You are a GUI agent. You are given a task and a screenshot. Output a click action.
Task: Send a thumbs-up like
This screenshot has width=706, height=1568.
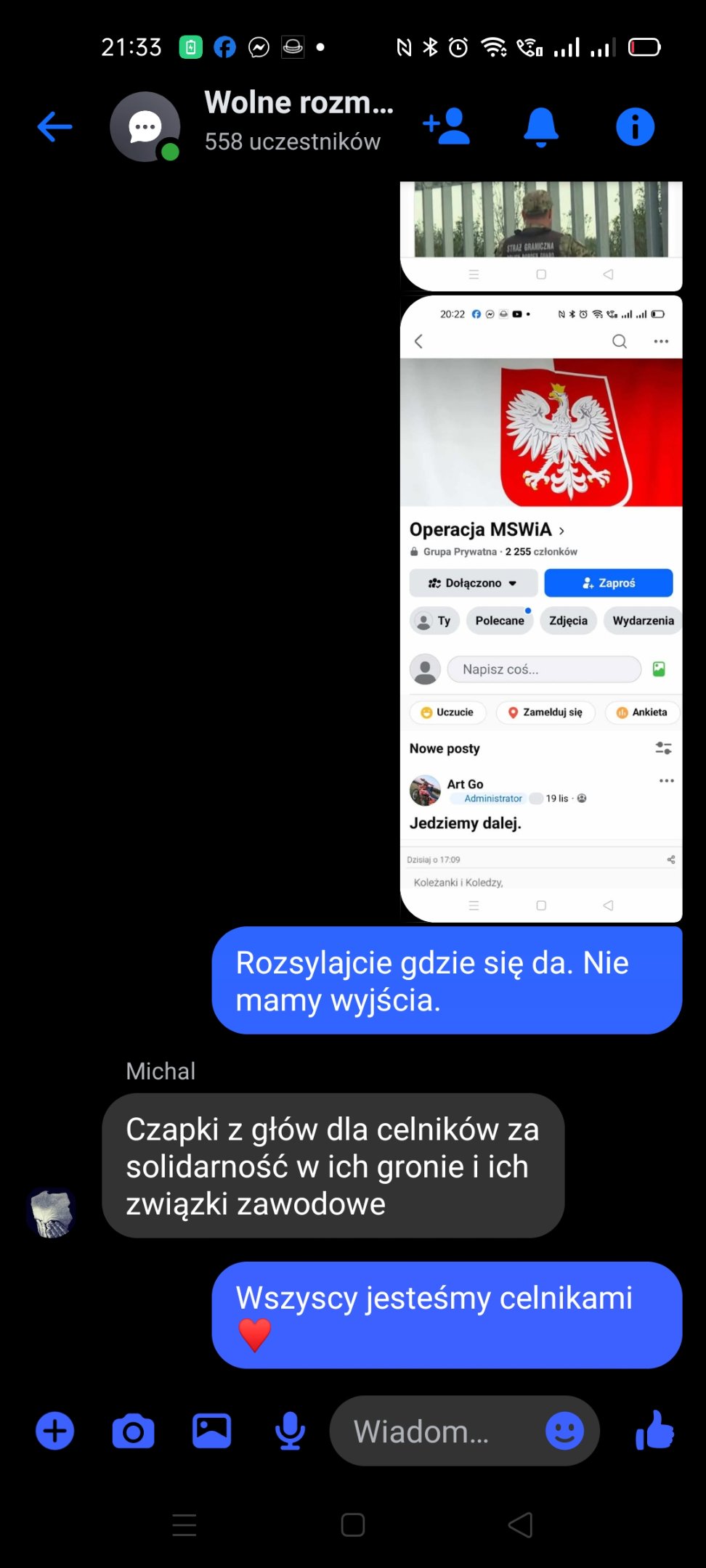pyautogui.click(x=655, y=1431)
